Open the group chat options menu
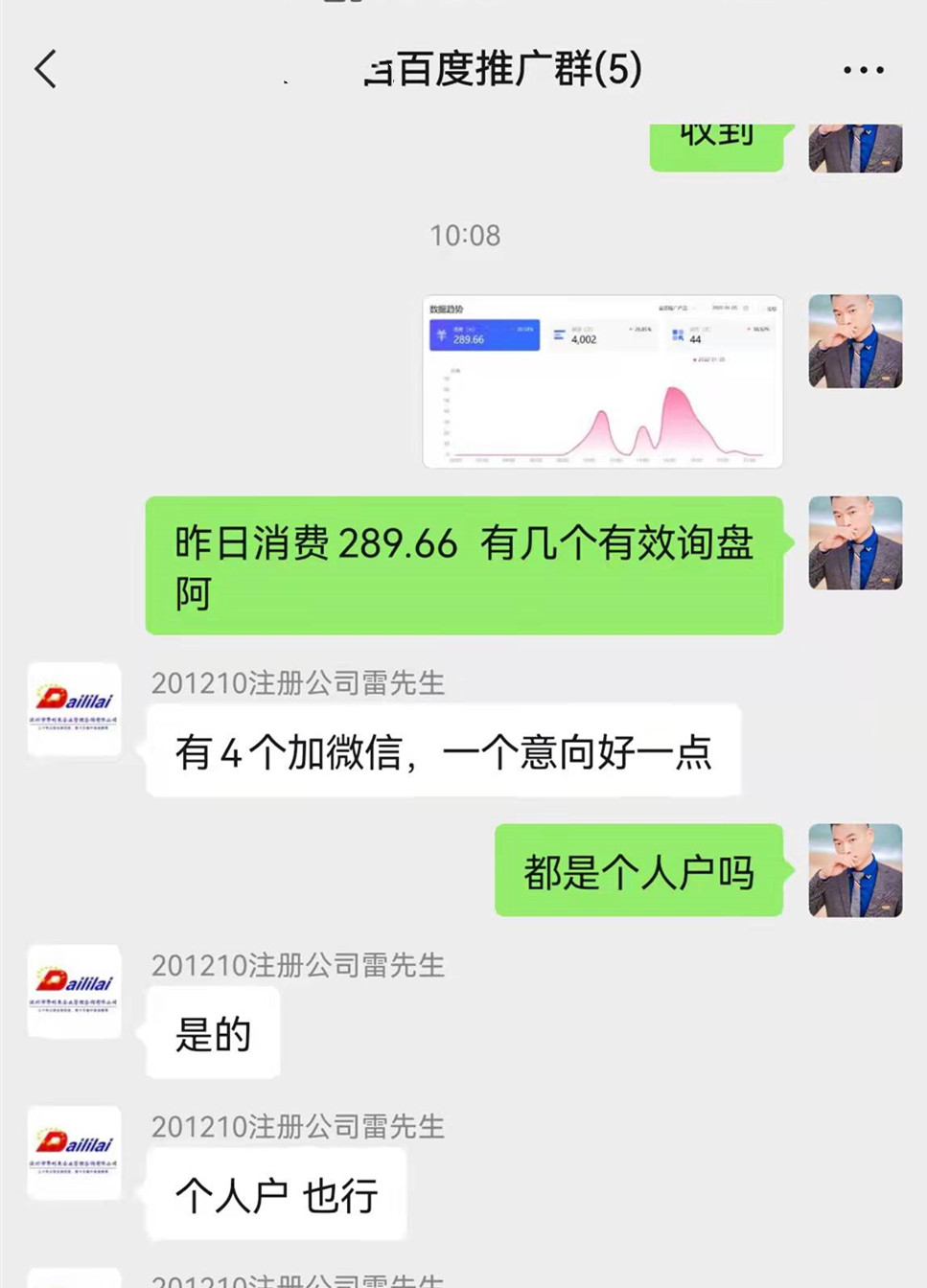 click(x=863, y=70)
